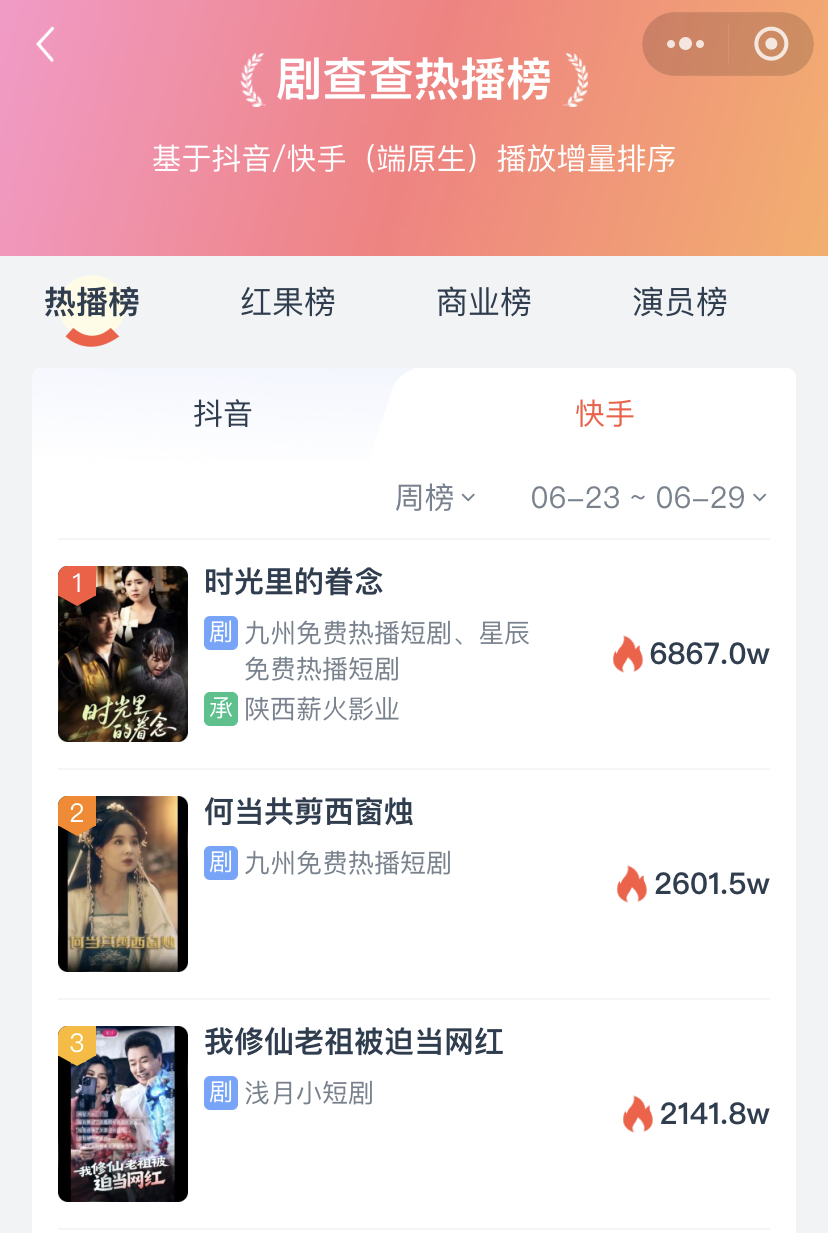828x1233 pixels.
Task: Click the rank 1 poster thumbnail for 时光里的眷念
Action: point(122,652)
